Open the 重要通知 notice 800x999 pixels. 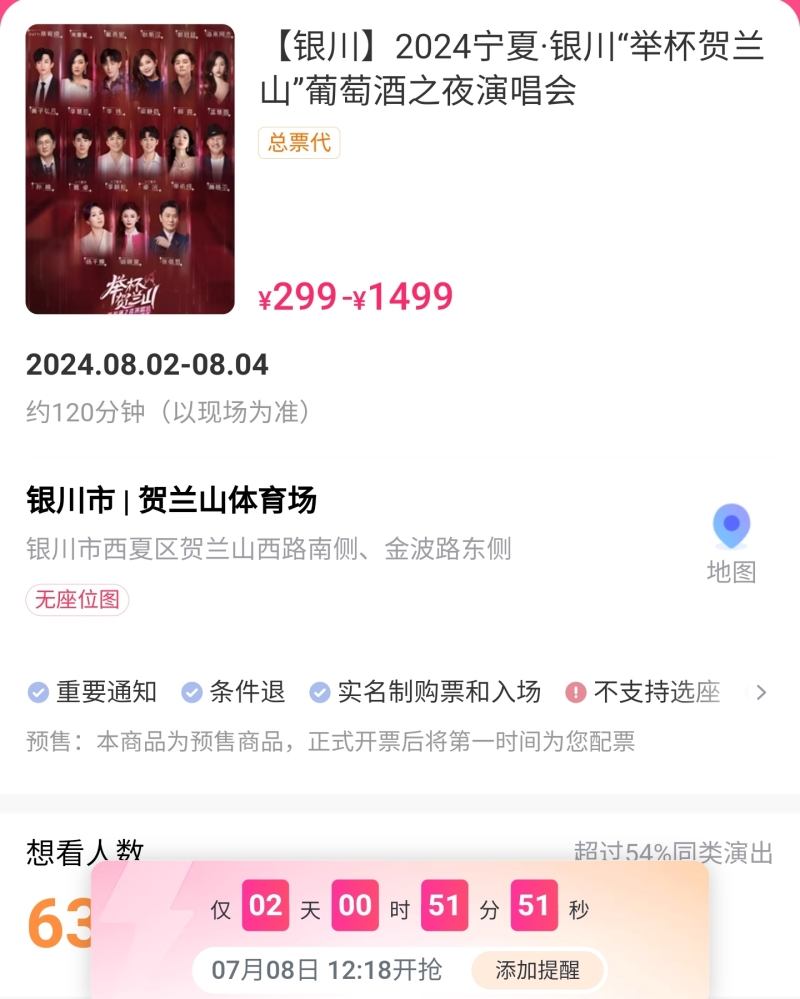tap(93, 692)
